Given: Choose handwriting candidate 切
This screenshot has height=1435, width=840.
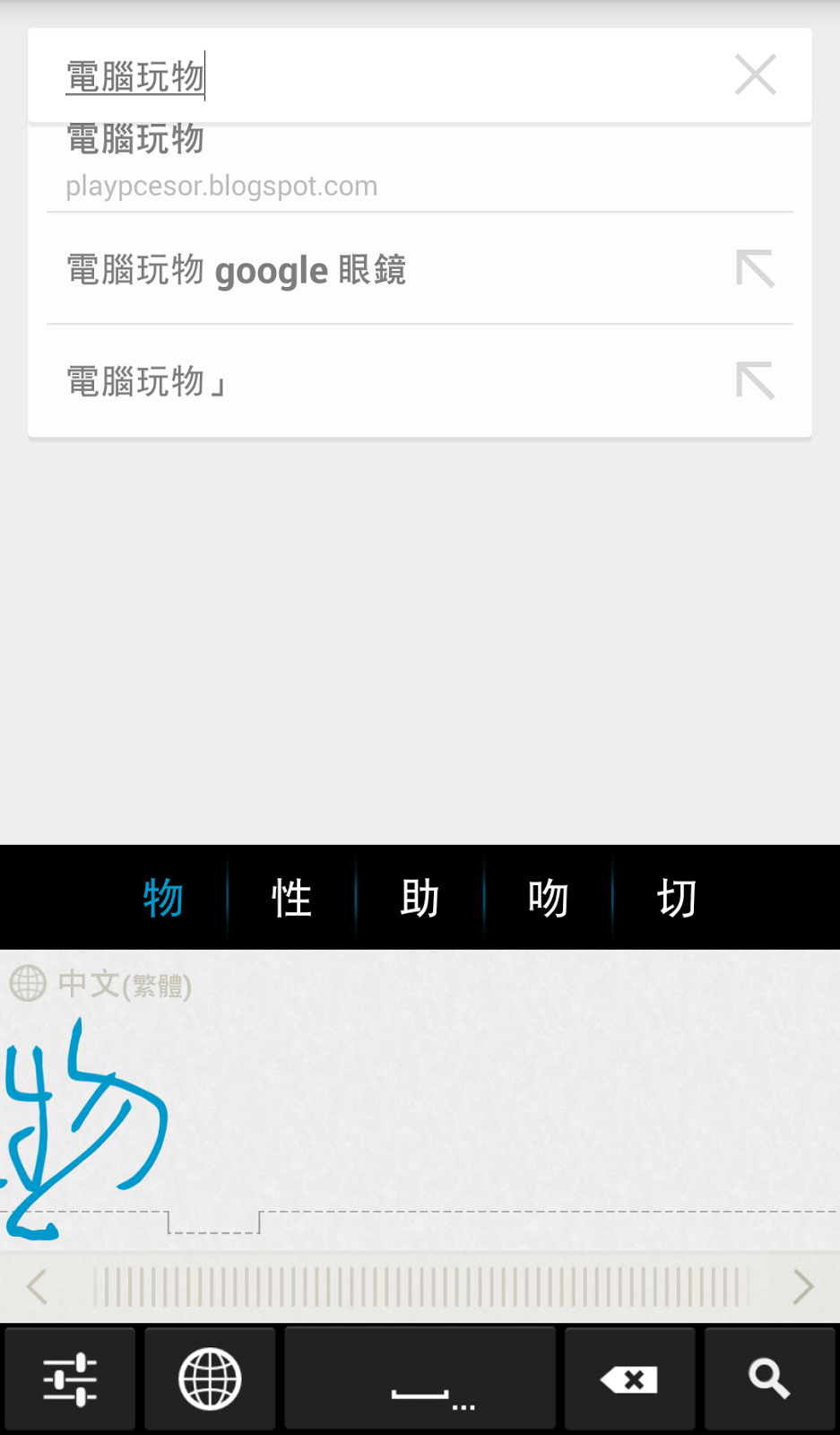Looking at the screenshot, I should [676, 898].
